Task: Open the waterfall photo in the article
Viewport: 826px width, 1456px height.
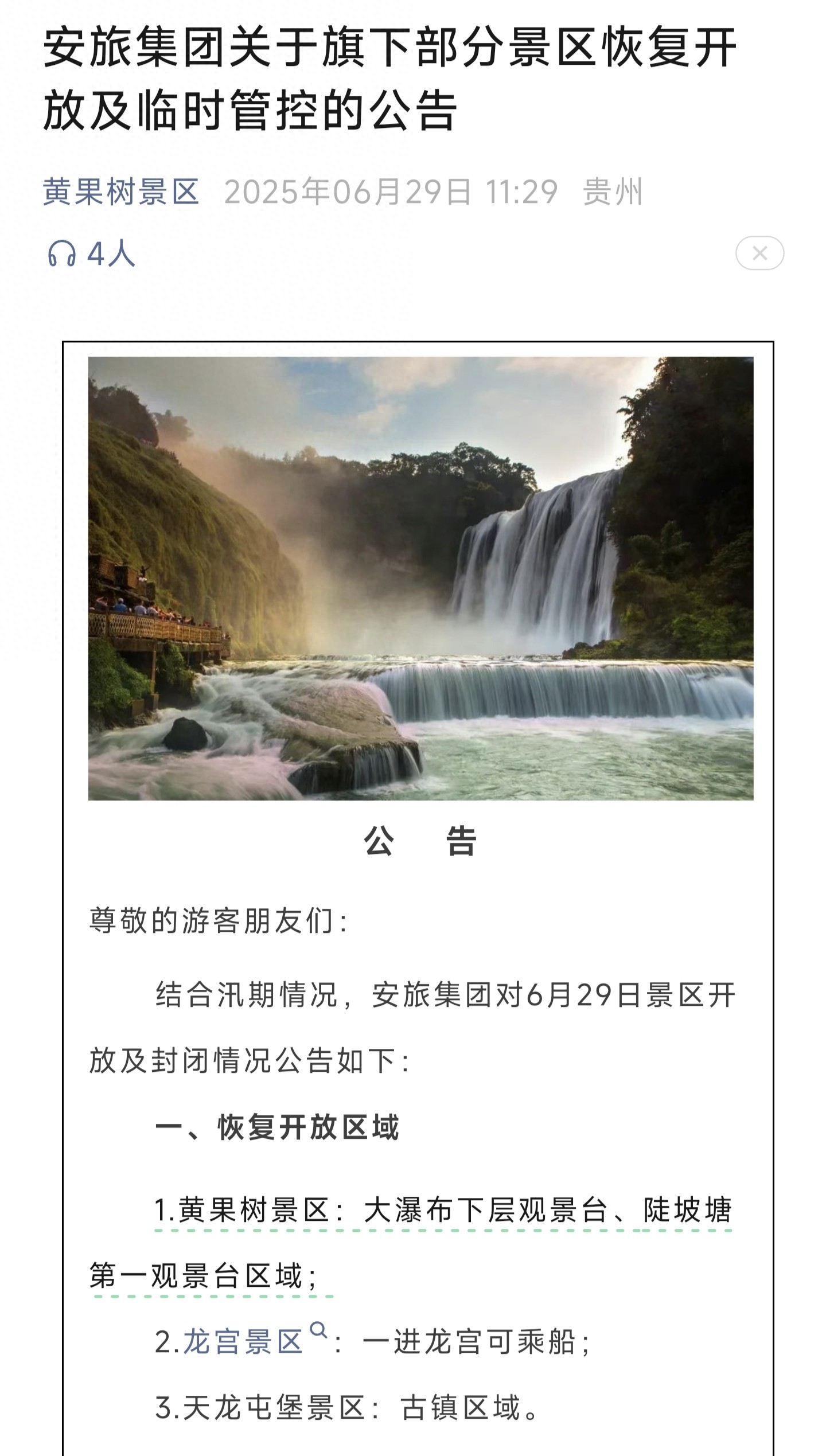Action: (420, 578)
